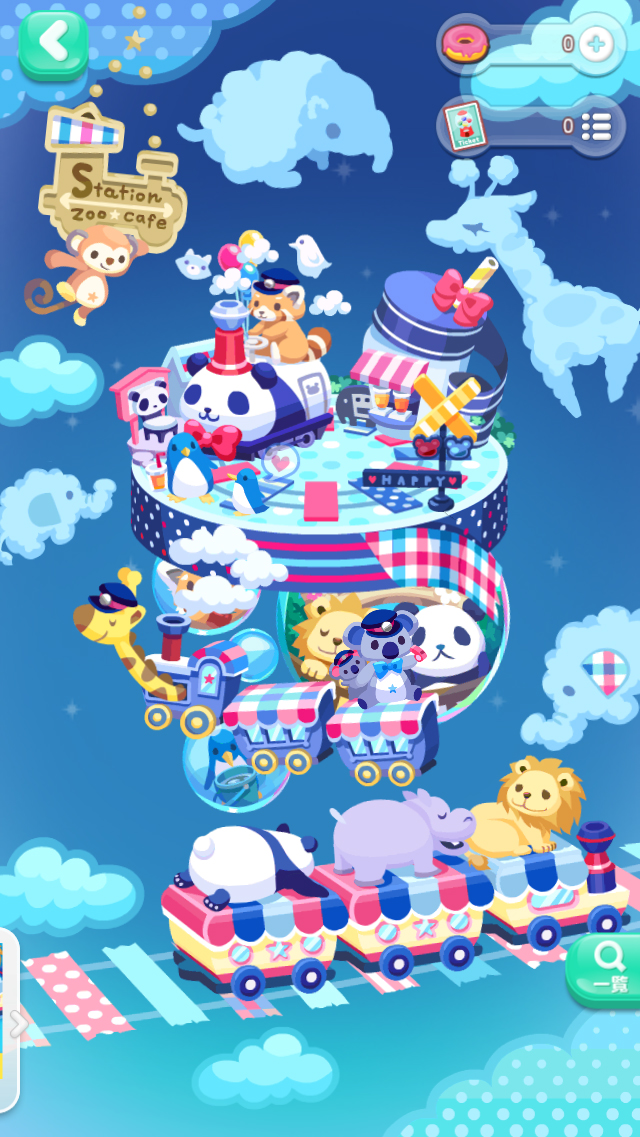Go back with the green arrow button
Image resolution: width=640 pixels, height=1137 pixels.
53,44
